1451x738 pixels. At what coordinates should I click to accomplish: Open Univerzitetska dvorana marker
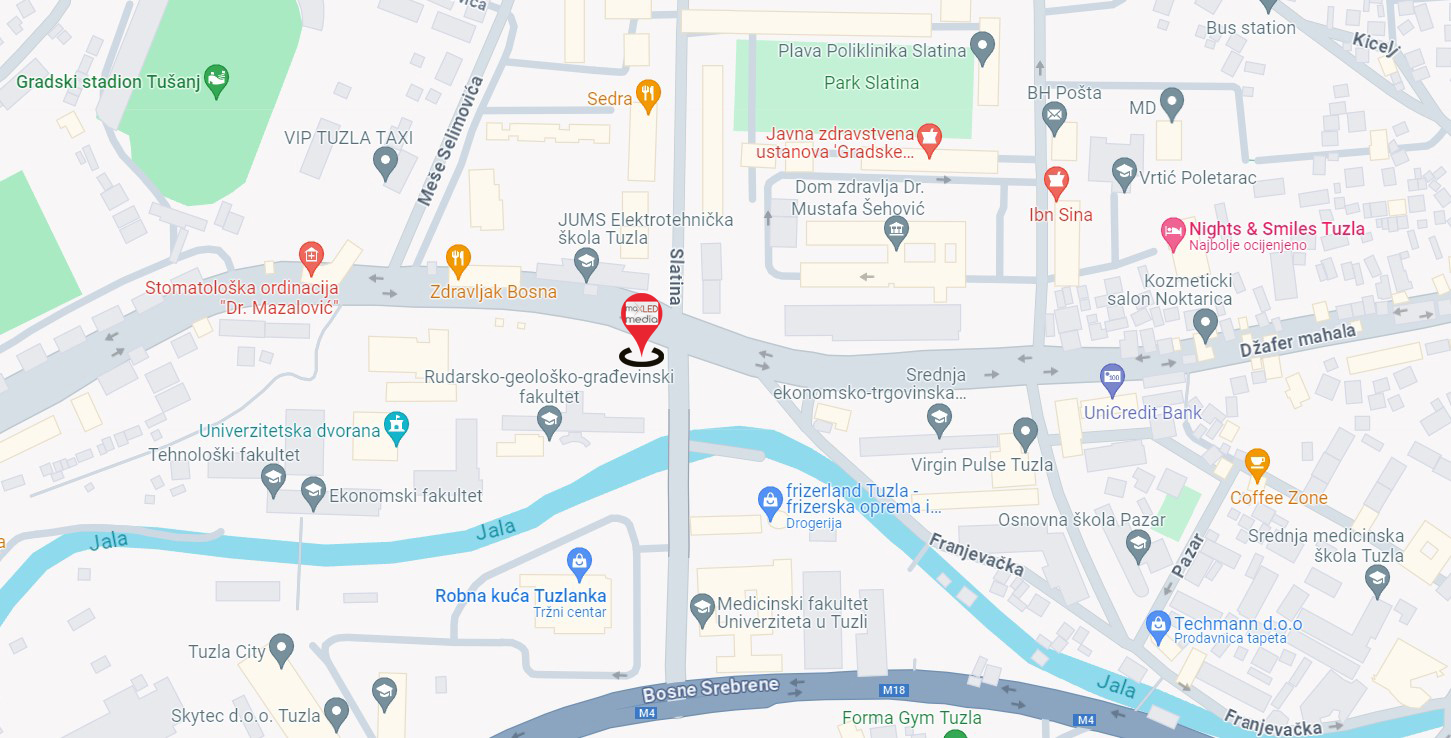(x=397, y=427)
